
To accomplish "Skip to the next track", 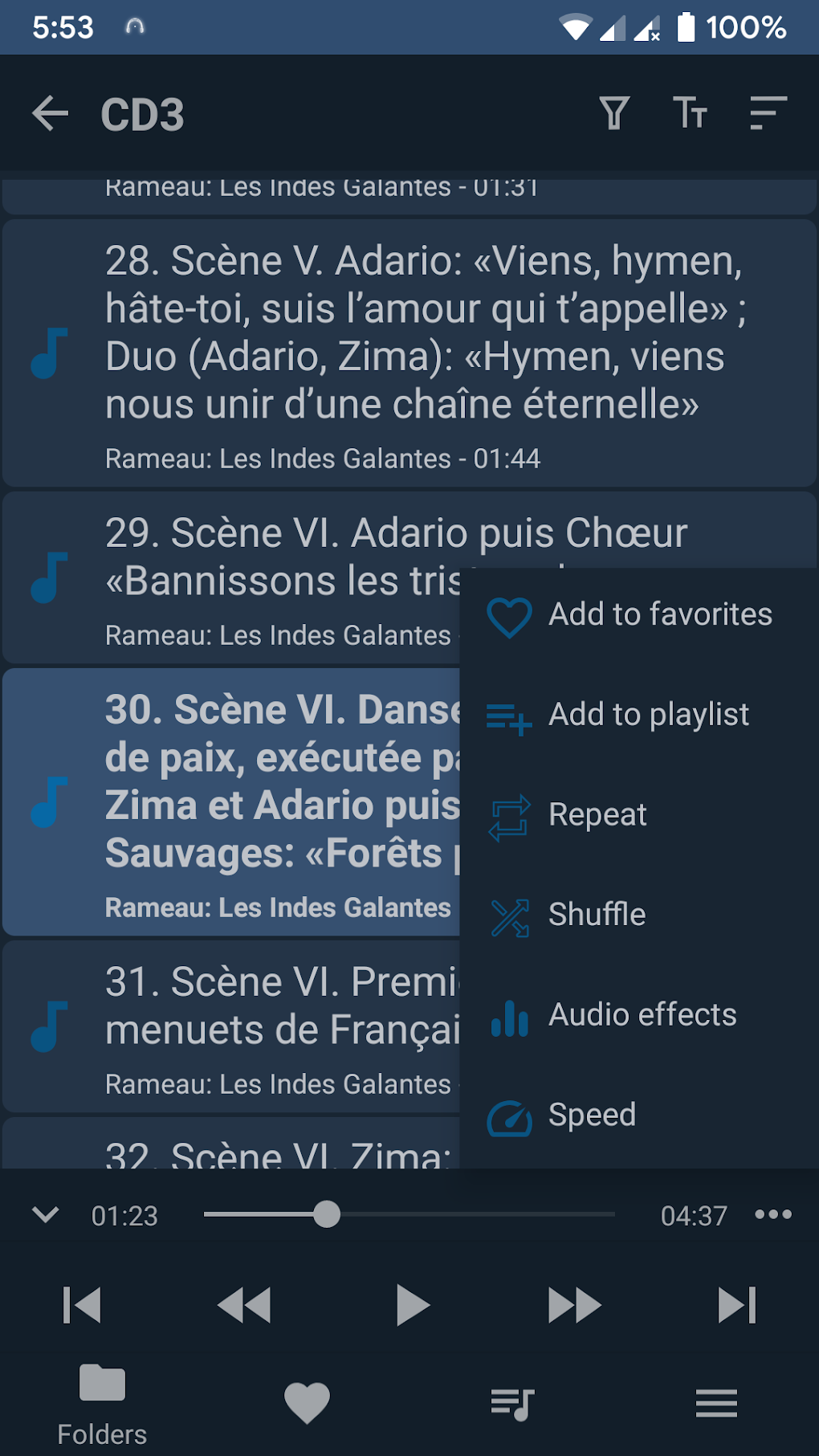I will point(737,1304).
